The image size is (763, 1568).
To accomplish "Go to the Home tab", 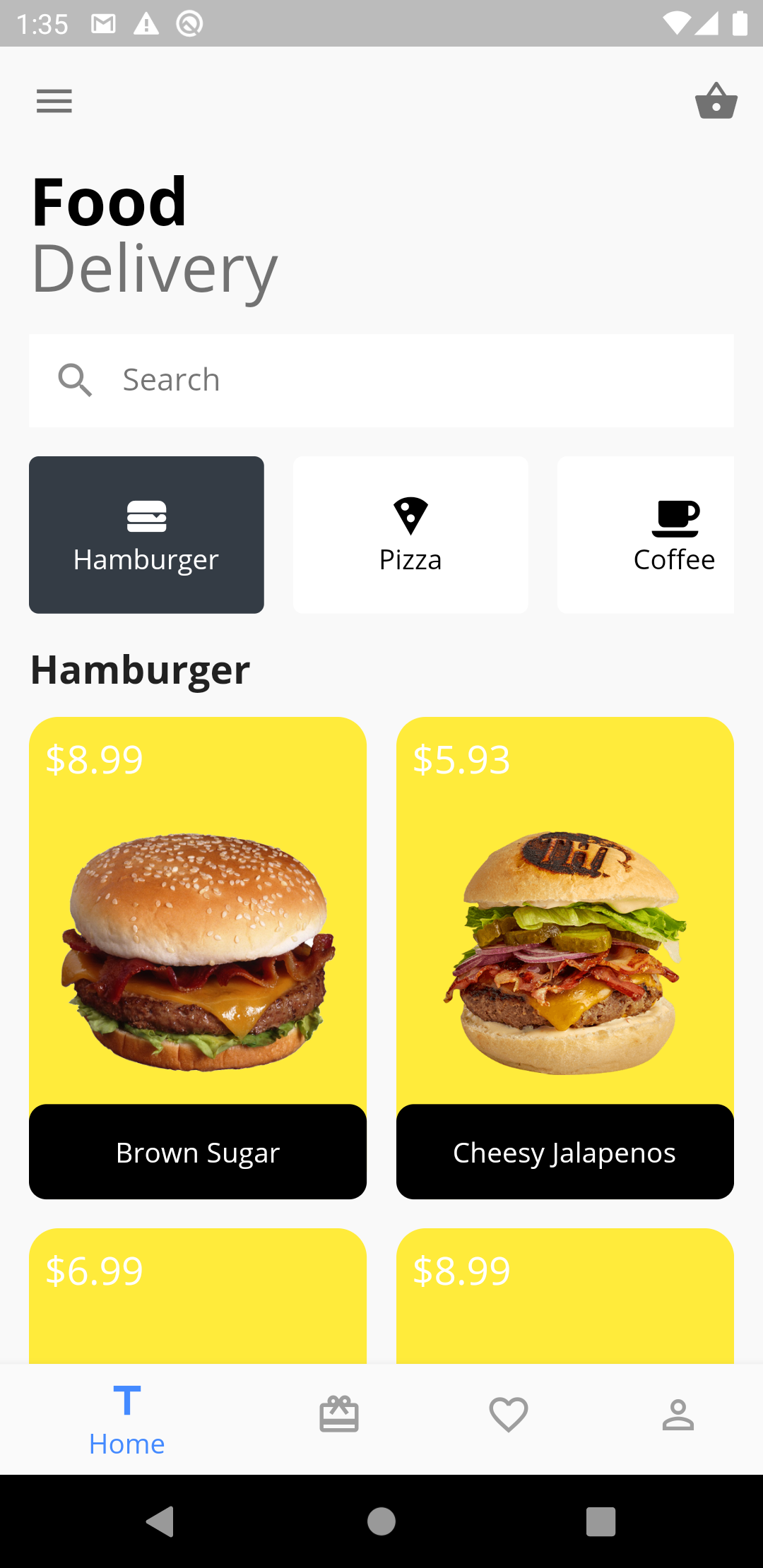I will 127,1420.
